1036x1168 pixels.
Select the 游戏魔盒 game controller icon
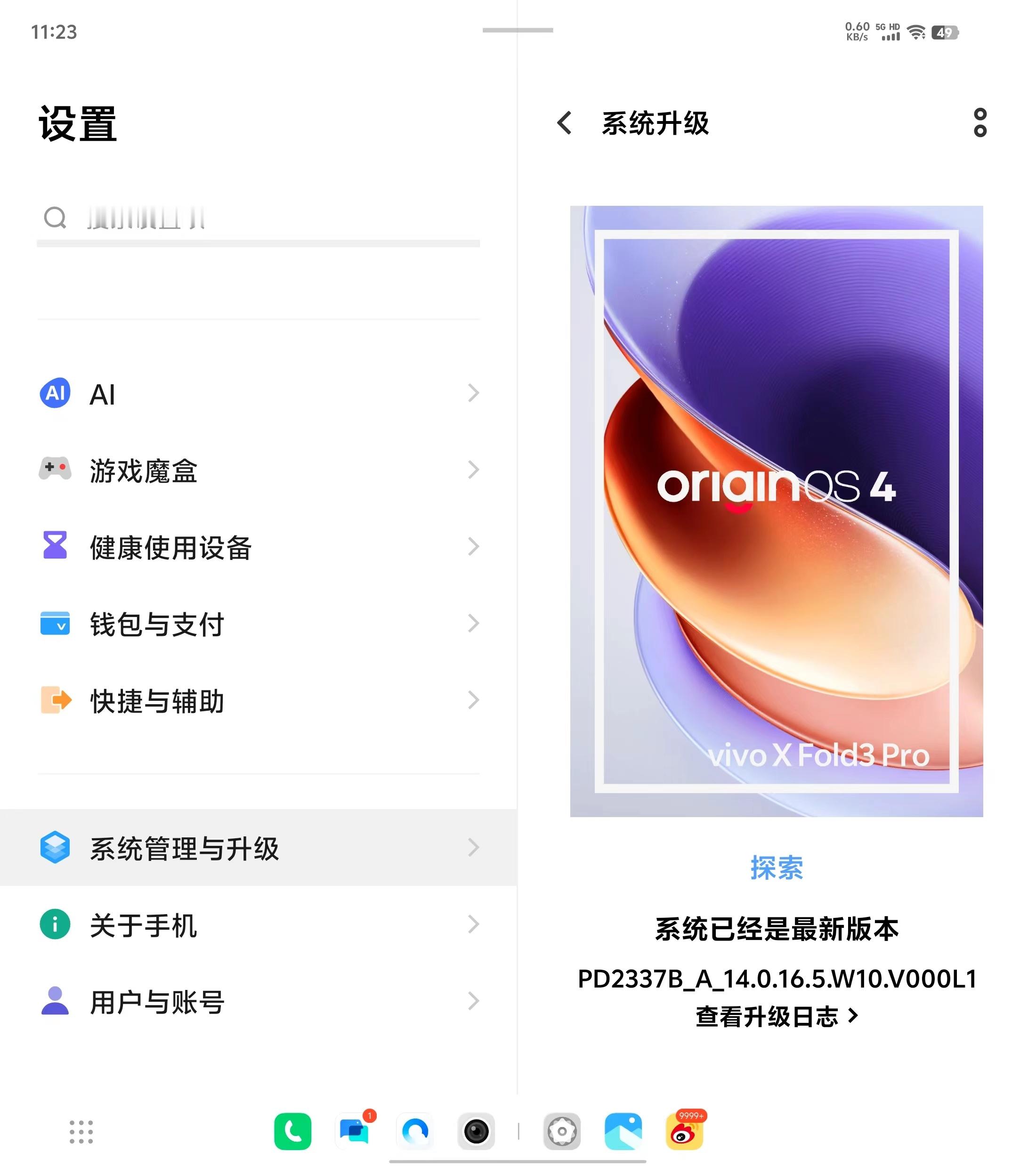point(54,470)
